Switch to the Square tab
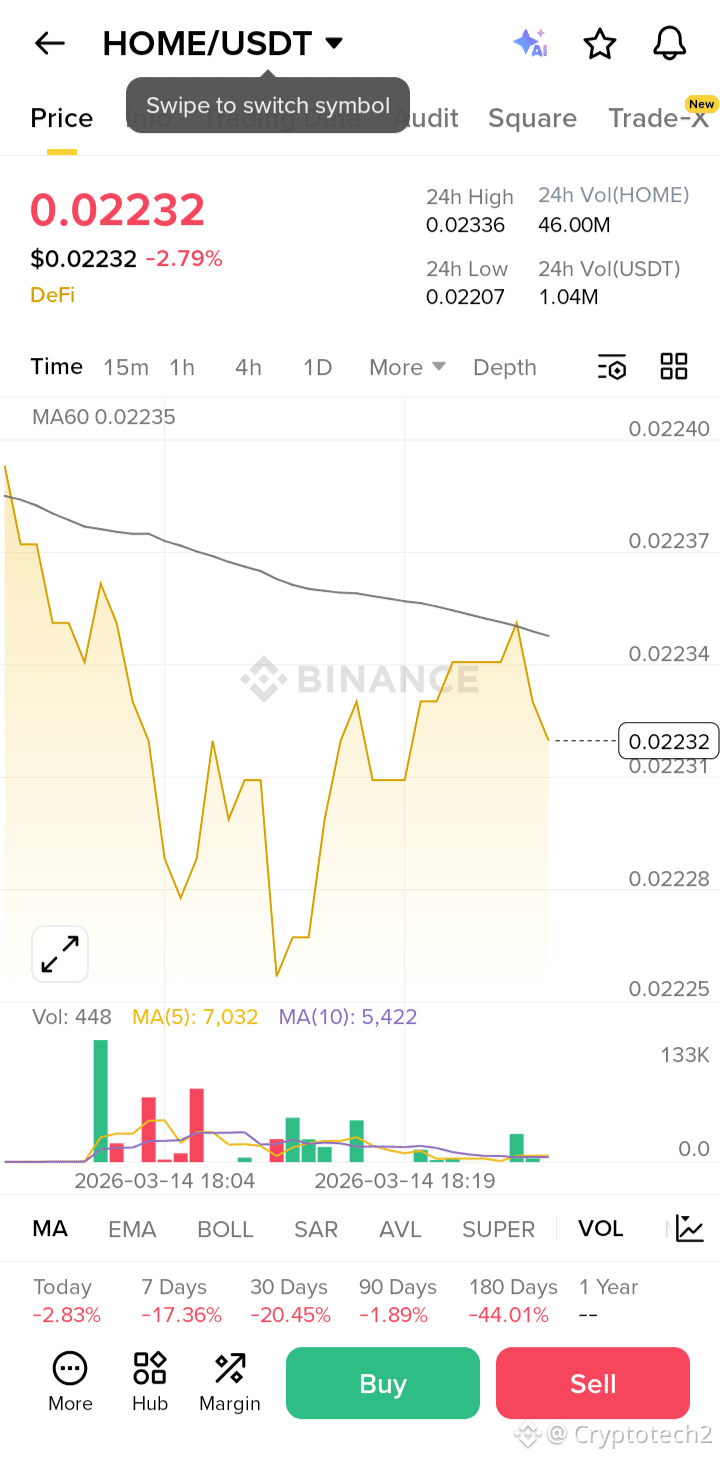 [x=532, y=118]
